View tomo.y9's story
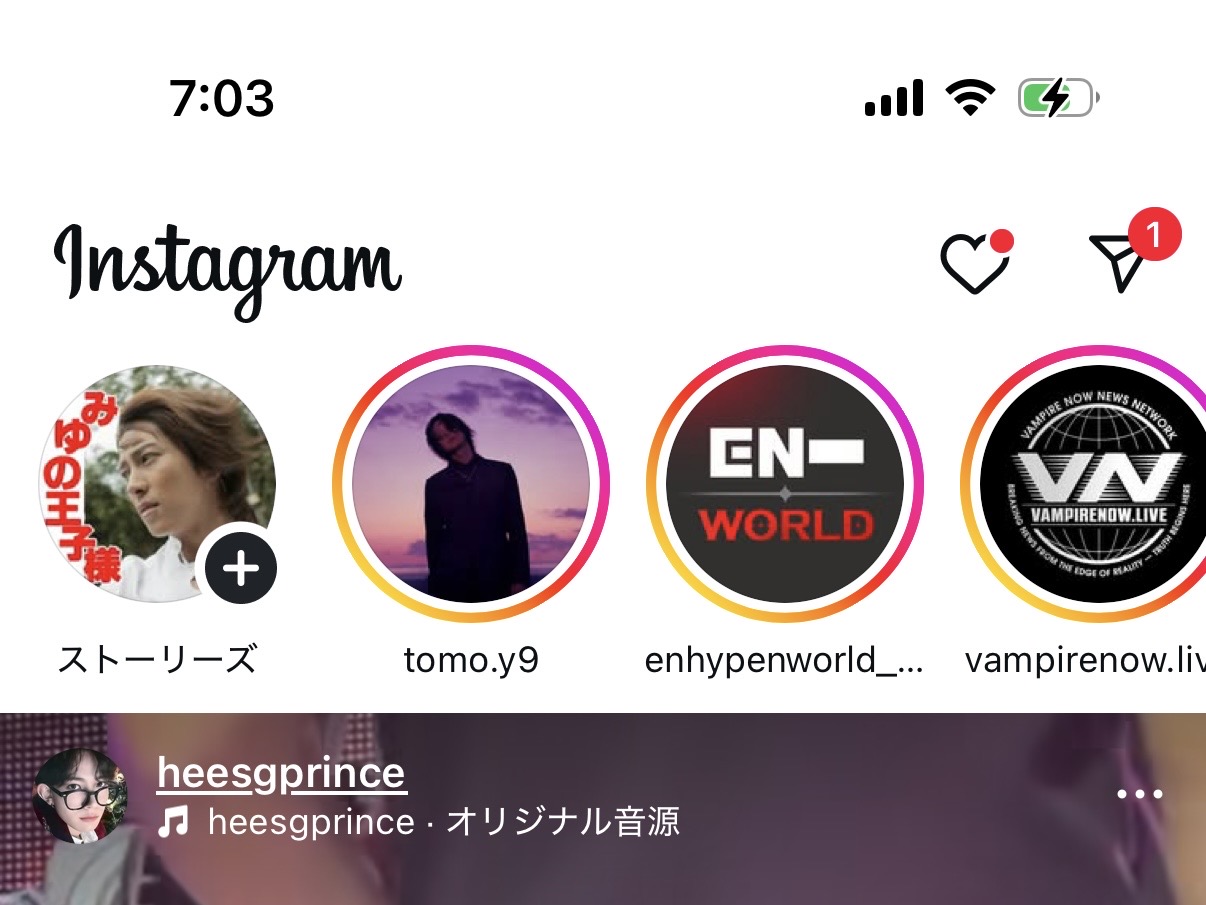The width and height of the screenshot is (1206, 905). click(471, 485)
